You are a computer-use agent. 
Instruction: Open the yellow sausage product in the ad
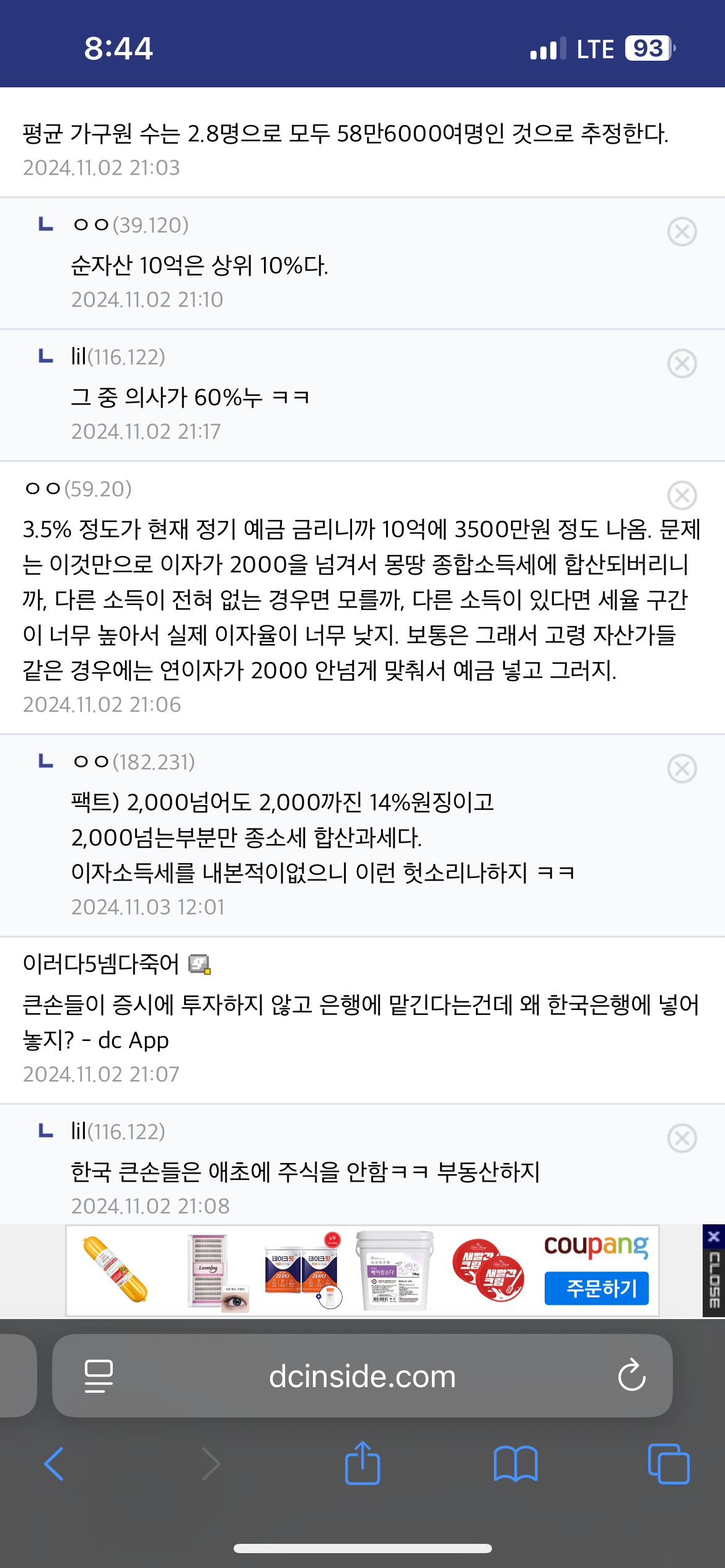(115, 1269)
